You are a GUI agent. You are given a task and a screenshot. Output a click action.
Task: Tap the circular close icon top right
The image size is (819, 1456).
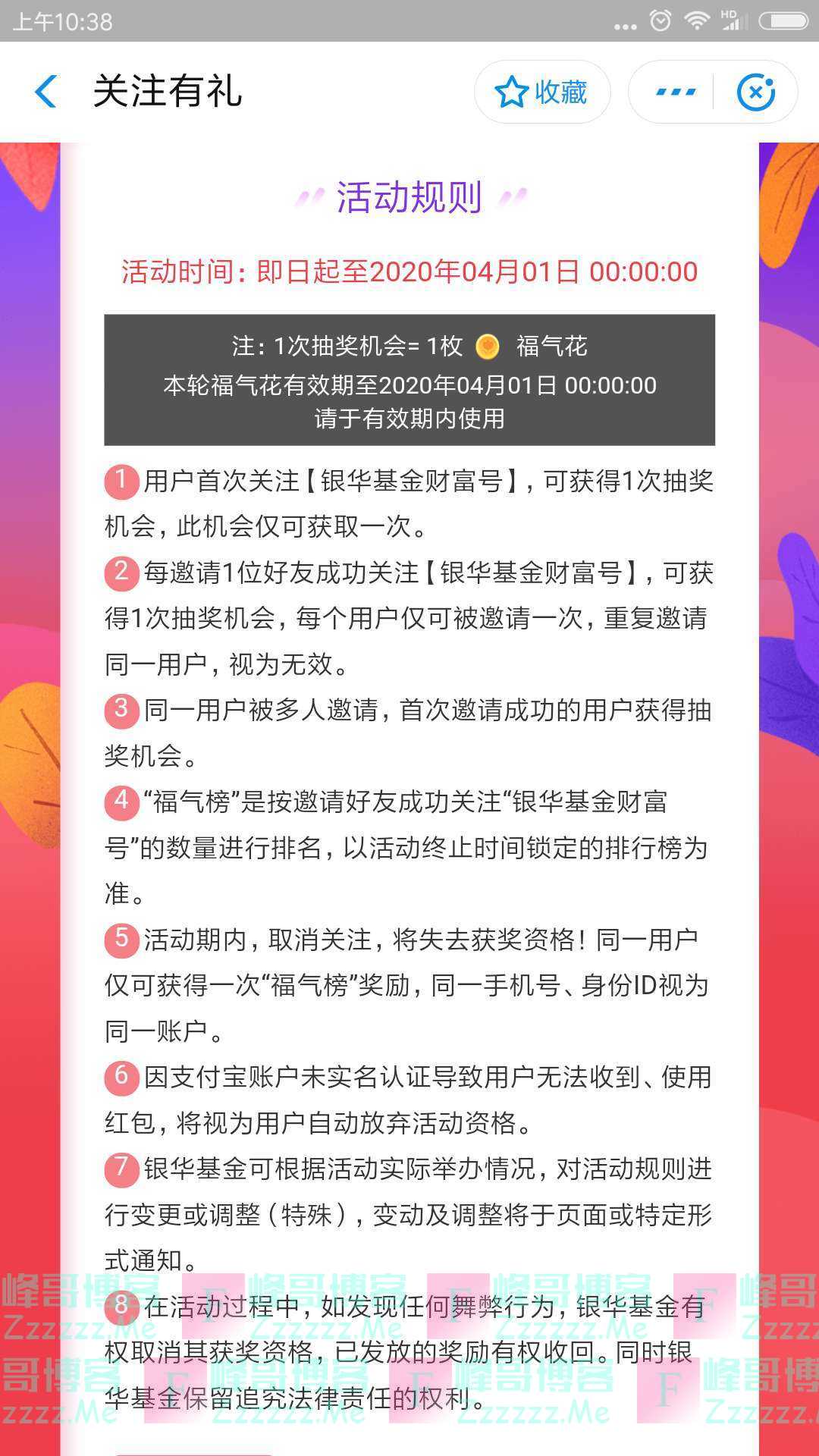[x=755, y=91]
